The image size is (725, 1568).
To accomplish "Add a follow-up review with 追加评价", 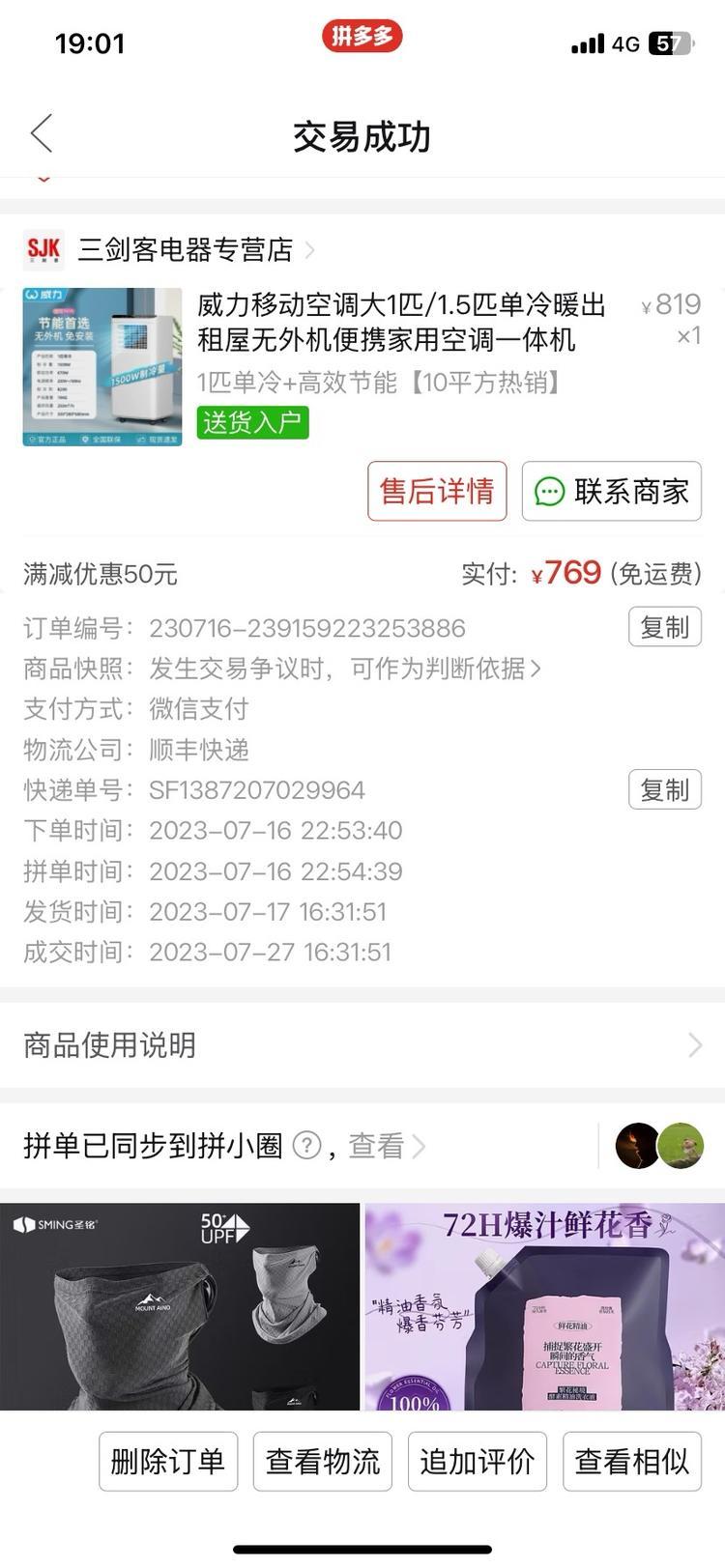I will pyautogui.click(x=477, y=1462).
